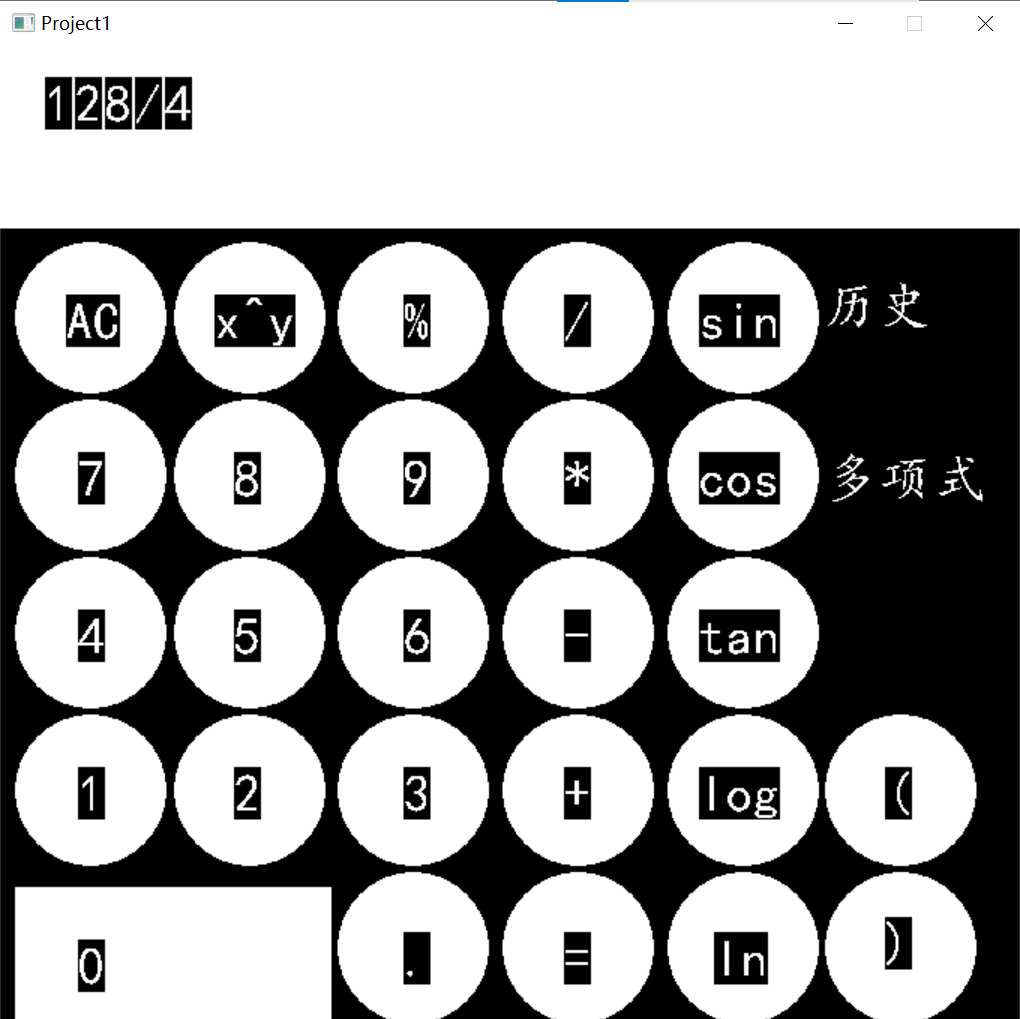Enter the decimal point

point(414,957)
